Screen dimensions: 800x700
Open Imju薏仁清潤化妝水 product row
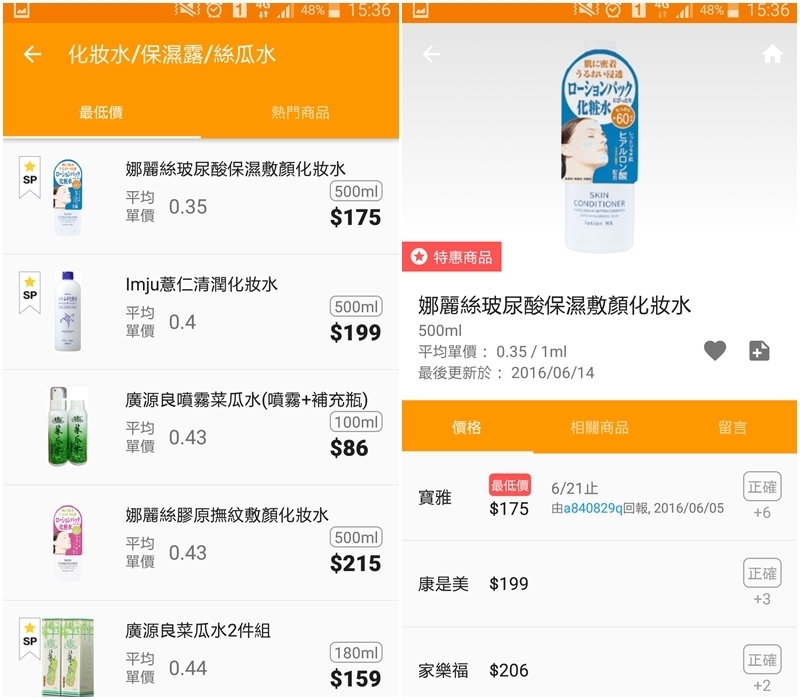[201, 312]
